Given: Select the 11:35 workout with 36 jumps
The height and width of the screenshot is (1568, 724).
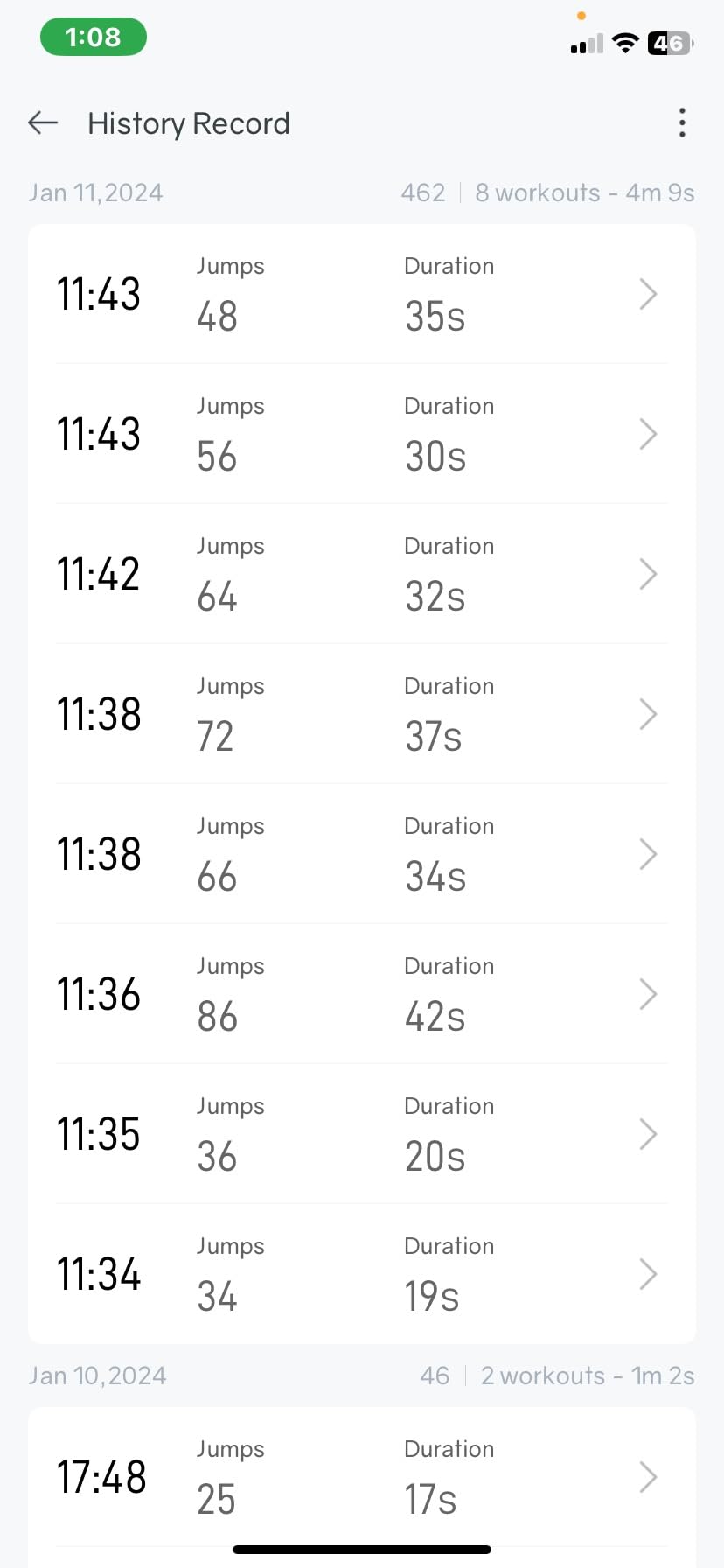Looking at the screenshot, I should (362, 1134).
